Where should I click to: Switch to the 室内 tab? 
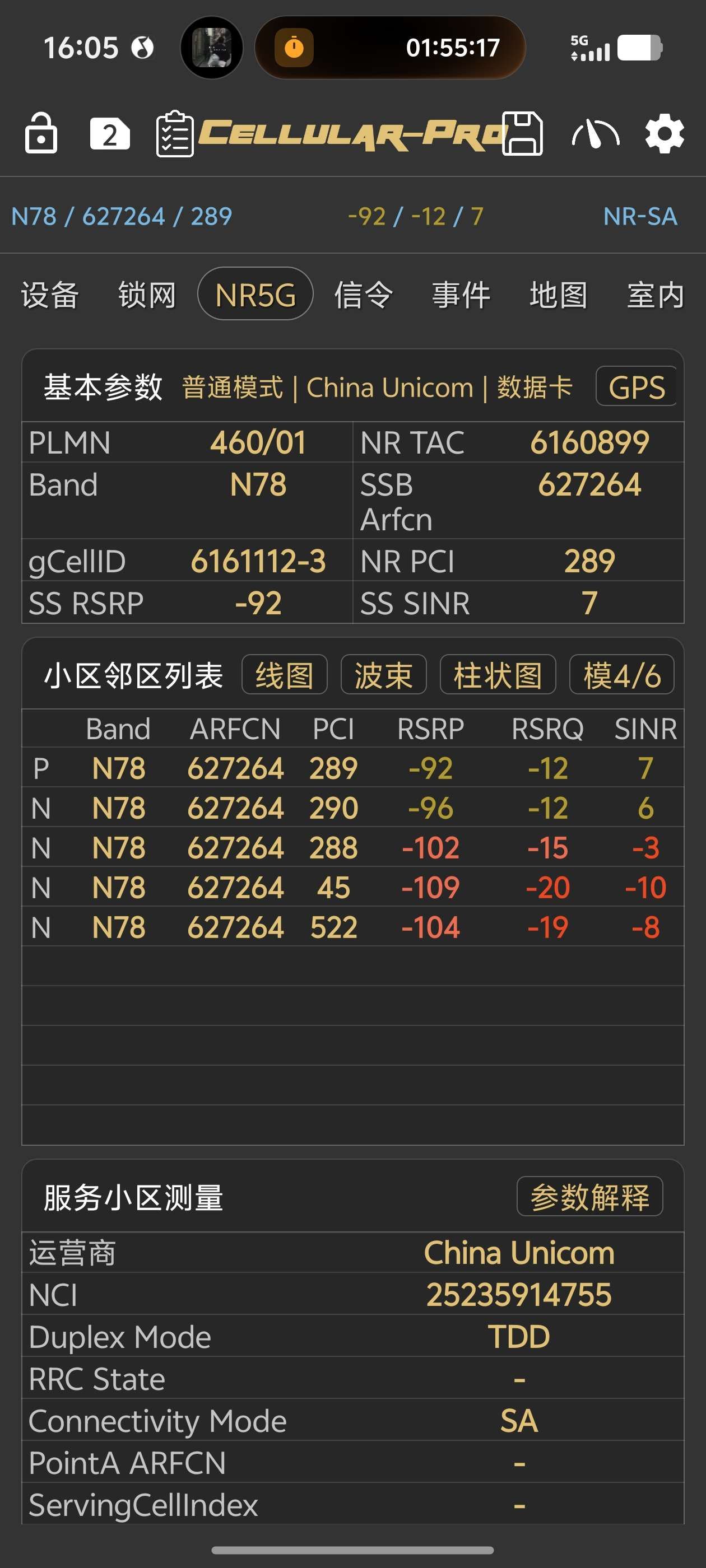pos(656,295)
